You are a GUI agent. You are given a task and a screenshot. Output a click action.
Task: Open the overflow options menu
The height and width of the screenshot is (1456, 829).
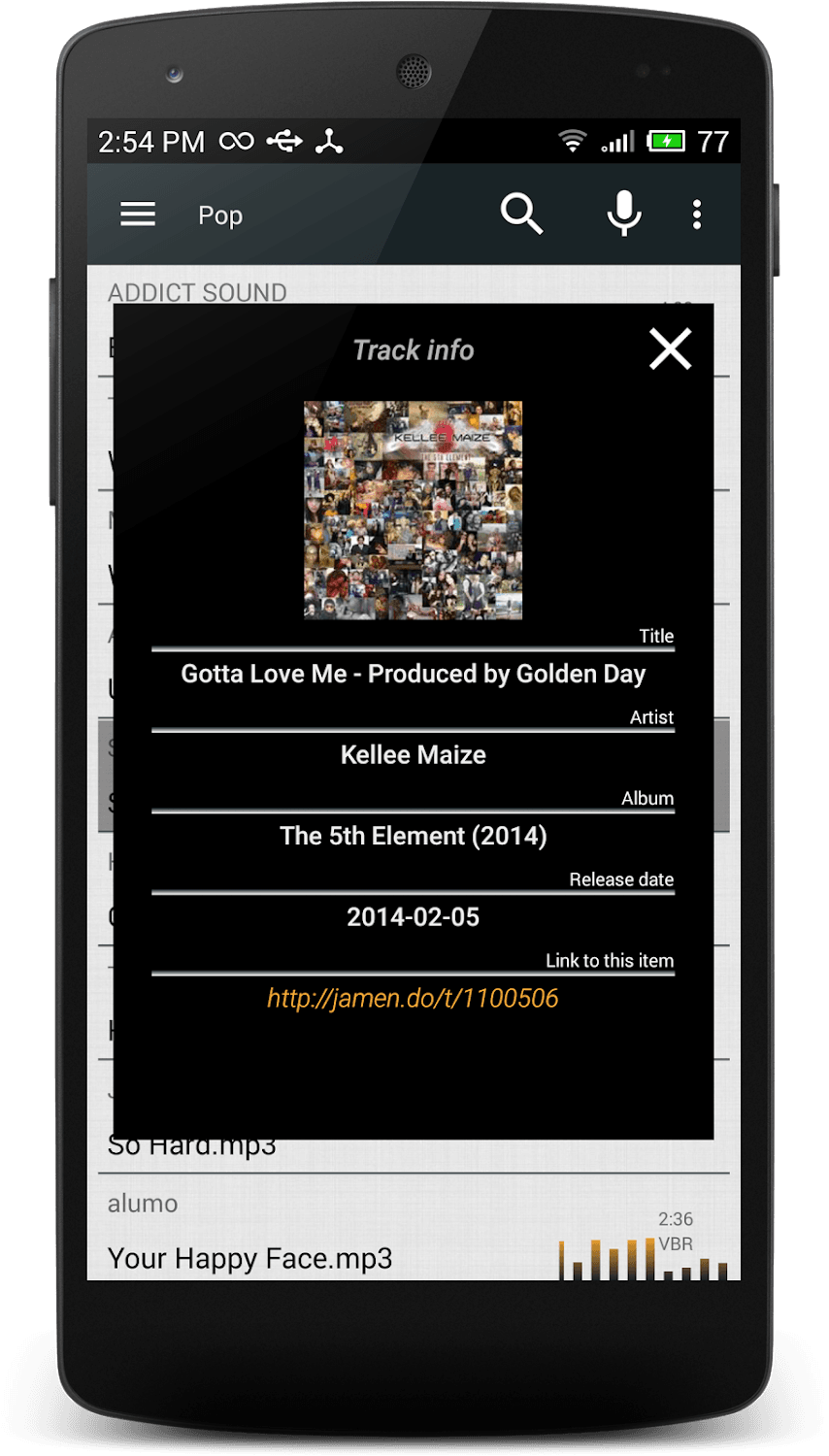pyautogui.click(x=697, y=215)
